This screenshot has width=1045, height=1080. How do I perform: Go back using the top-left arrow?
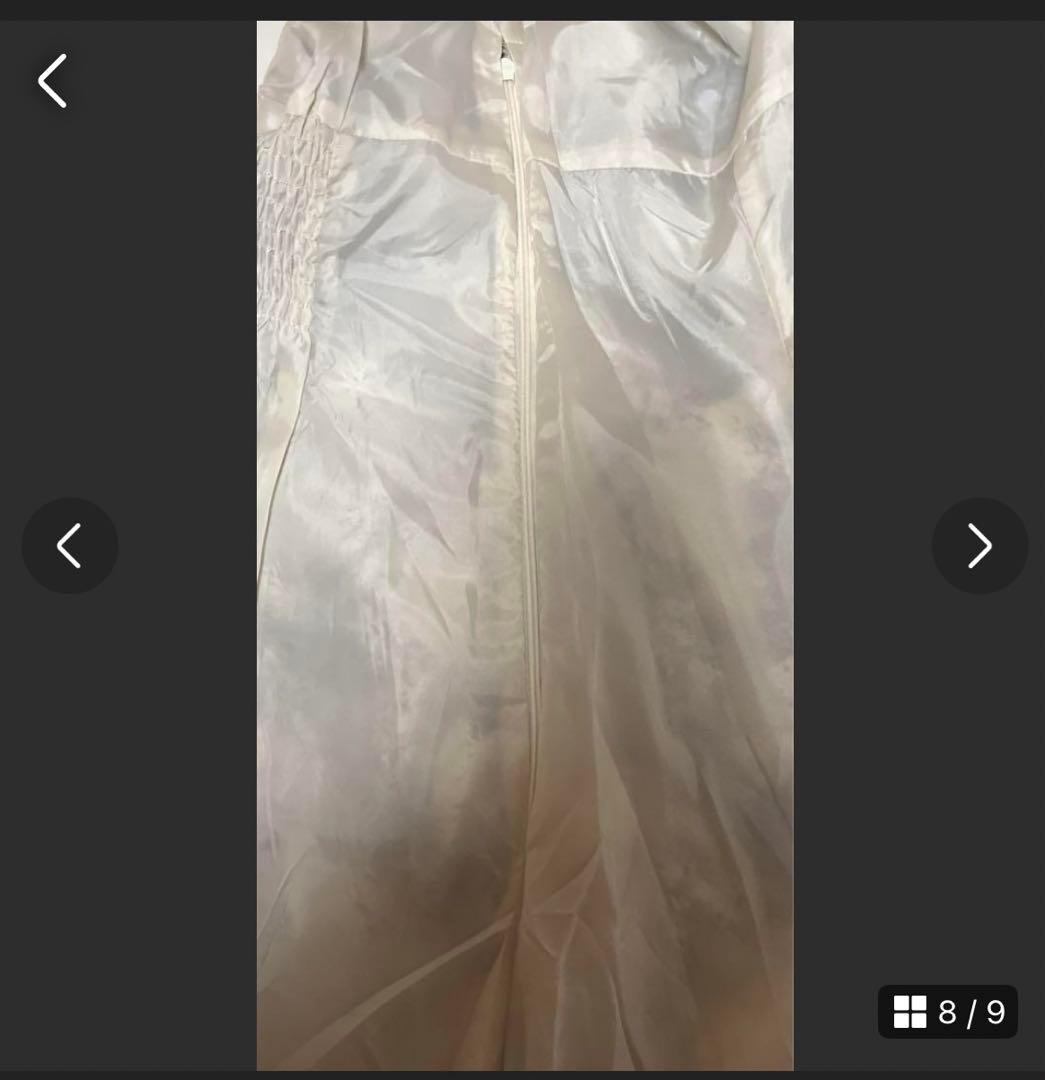click(52, 81)
